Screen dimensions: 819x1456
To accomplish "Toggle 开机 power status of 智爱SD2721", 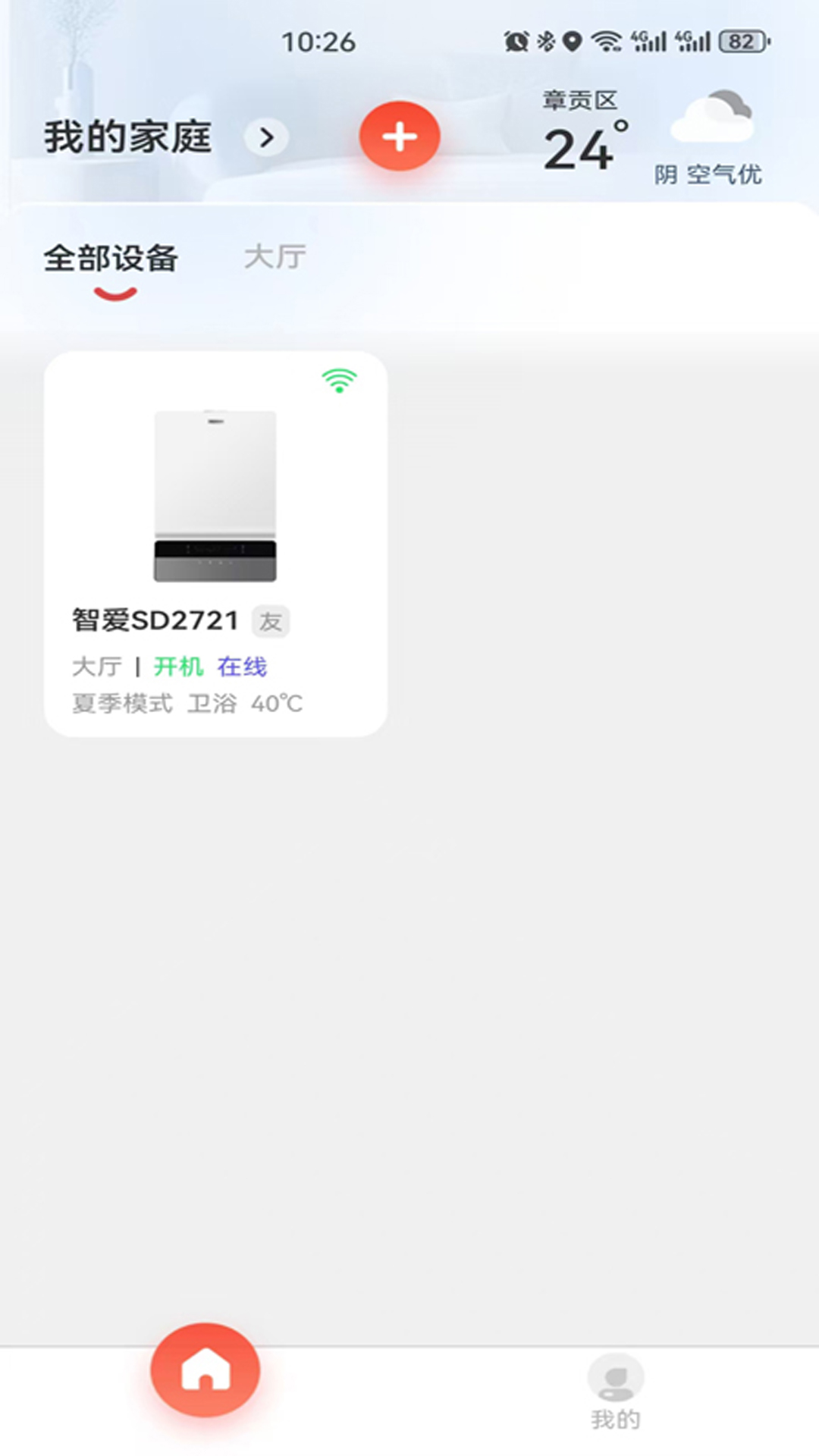I will coord(178,667).
